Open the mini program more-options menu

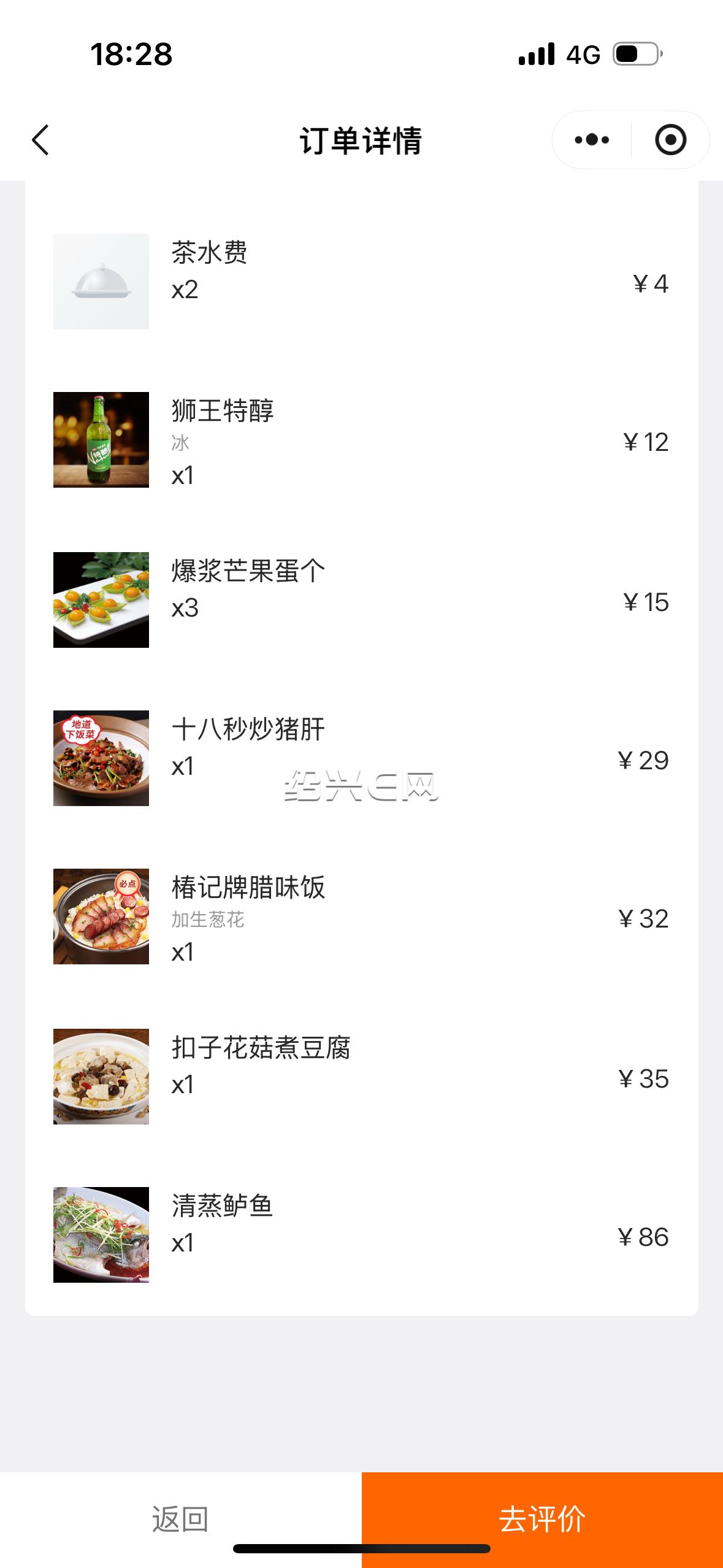[592, 140]
